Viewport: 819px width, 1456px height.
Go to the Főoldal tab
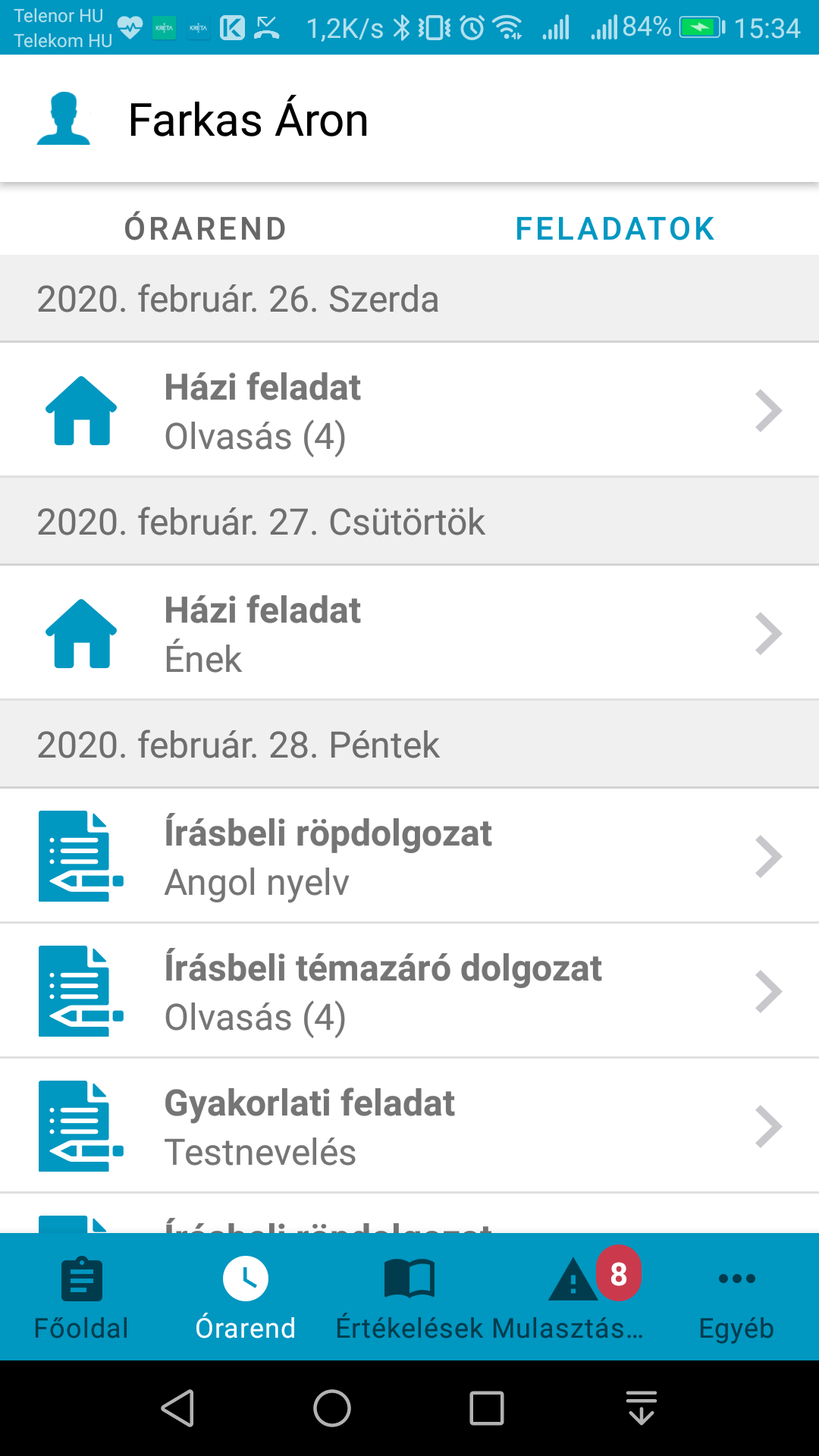click(x=81, y=1298)
